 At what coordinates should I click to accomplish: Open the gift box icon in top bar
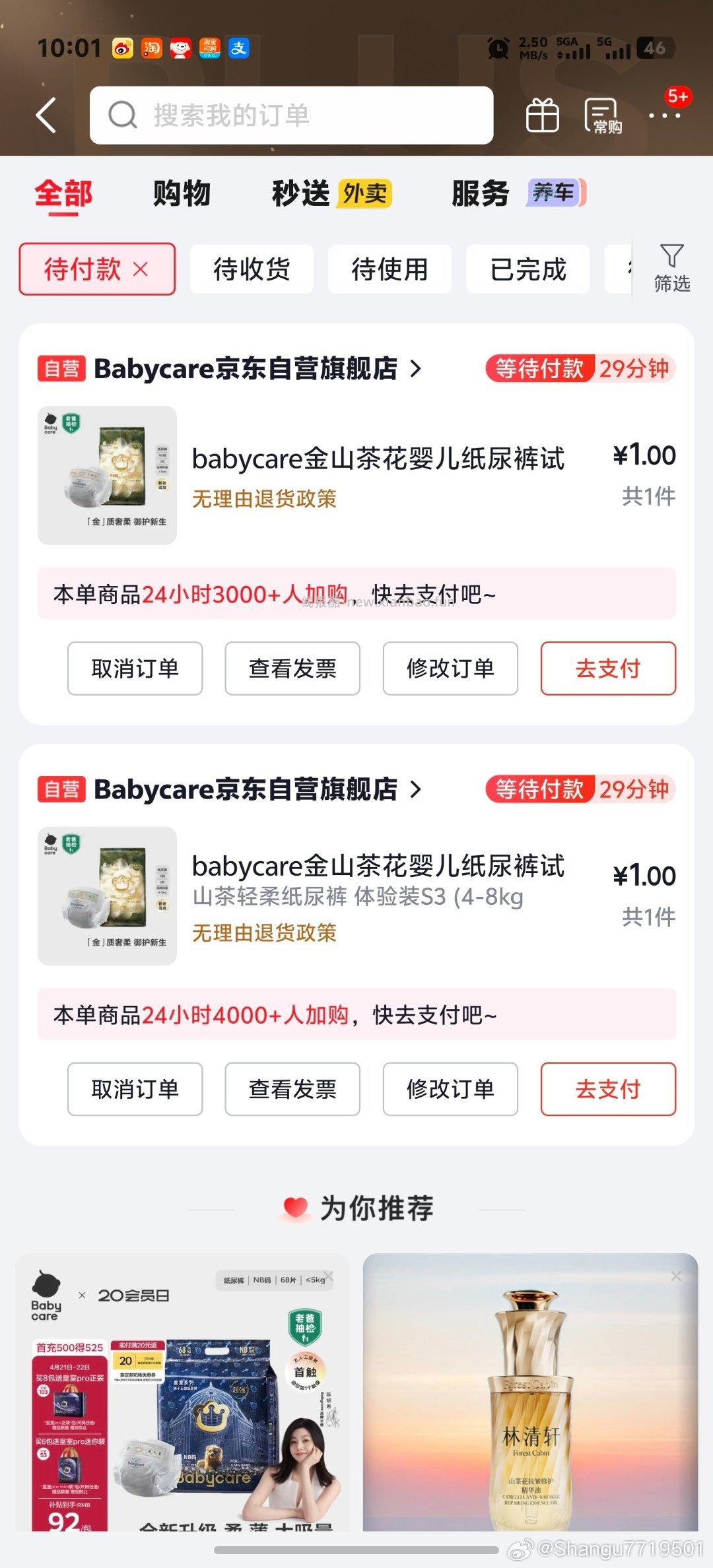(541, 114)
